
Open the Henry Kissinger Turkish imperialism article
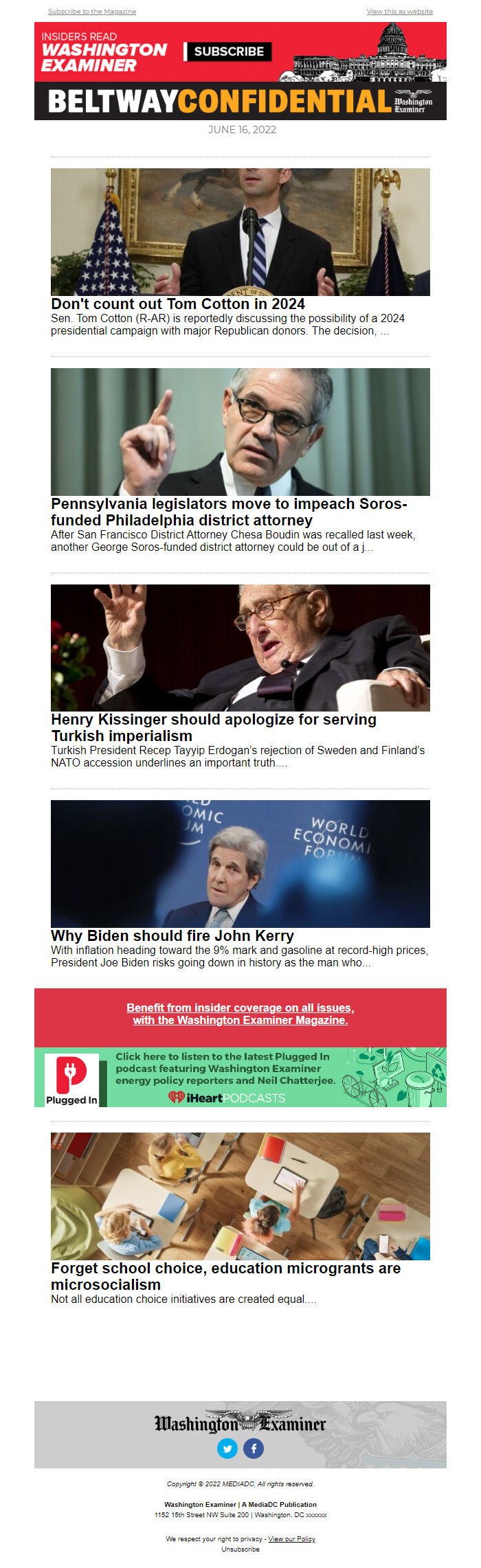[x=214, y=727]
